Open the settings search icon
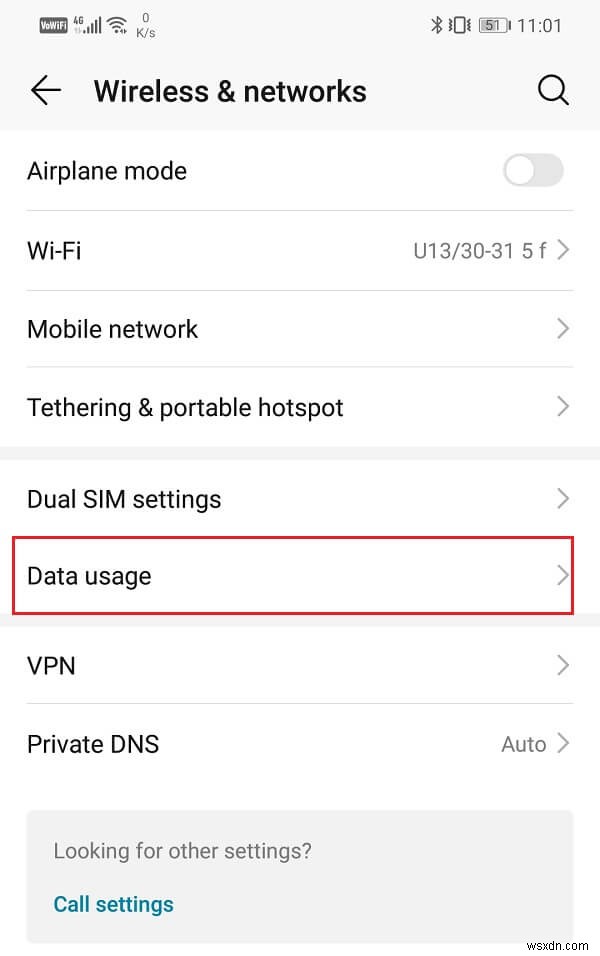The width and height of the screenshot is (600, 956). click(552, 91)
